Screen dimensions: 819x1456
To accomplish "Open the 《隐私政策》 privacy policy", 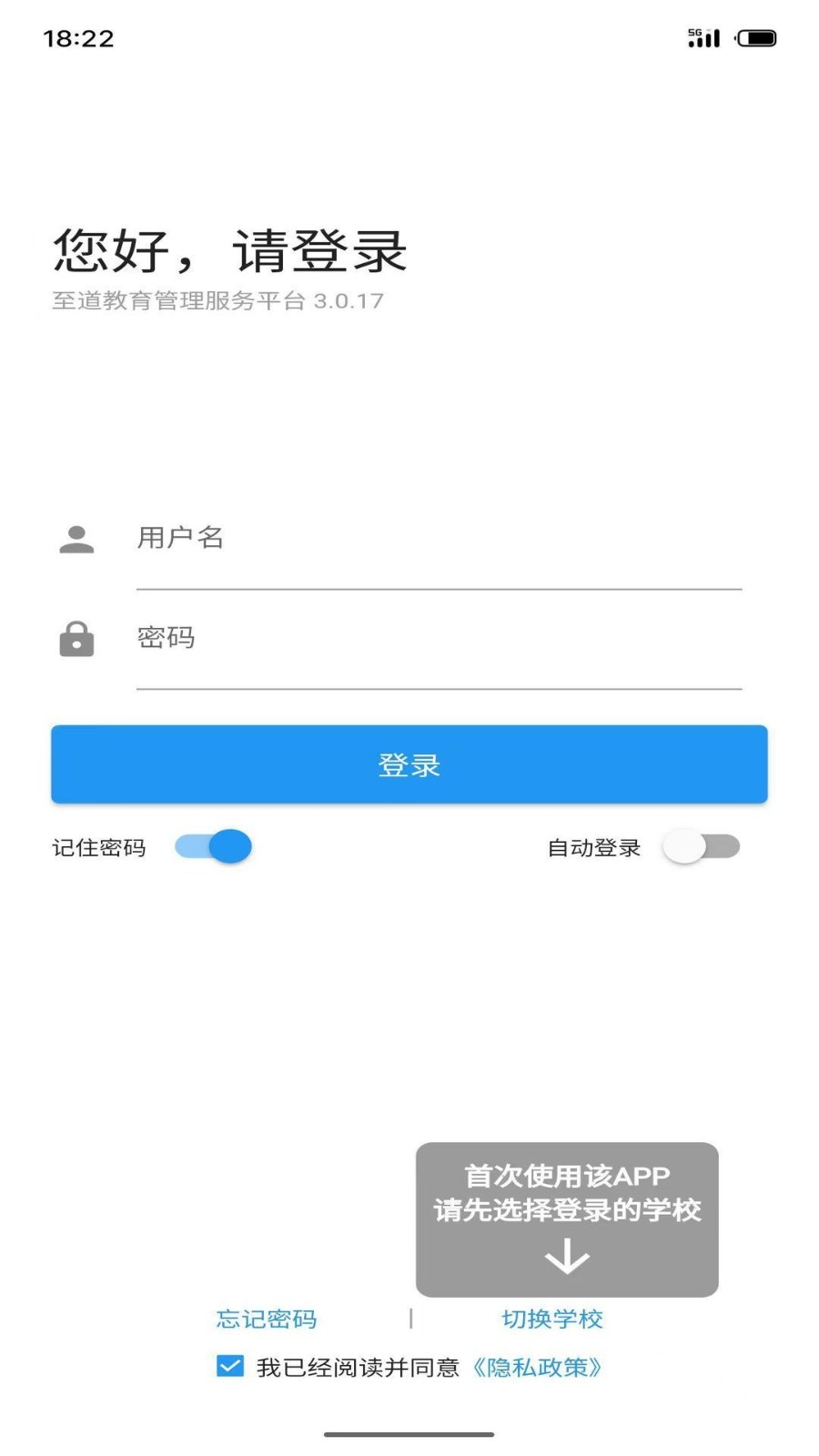I will [539, 1365].
